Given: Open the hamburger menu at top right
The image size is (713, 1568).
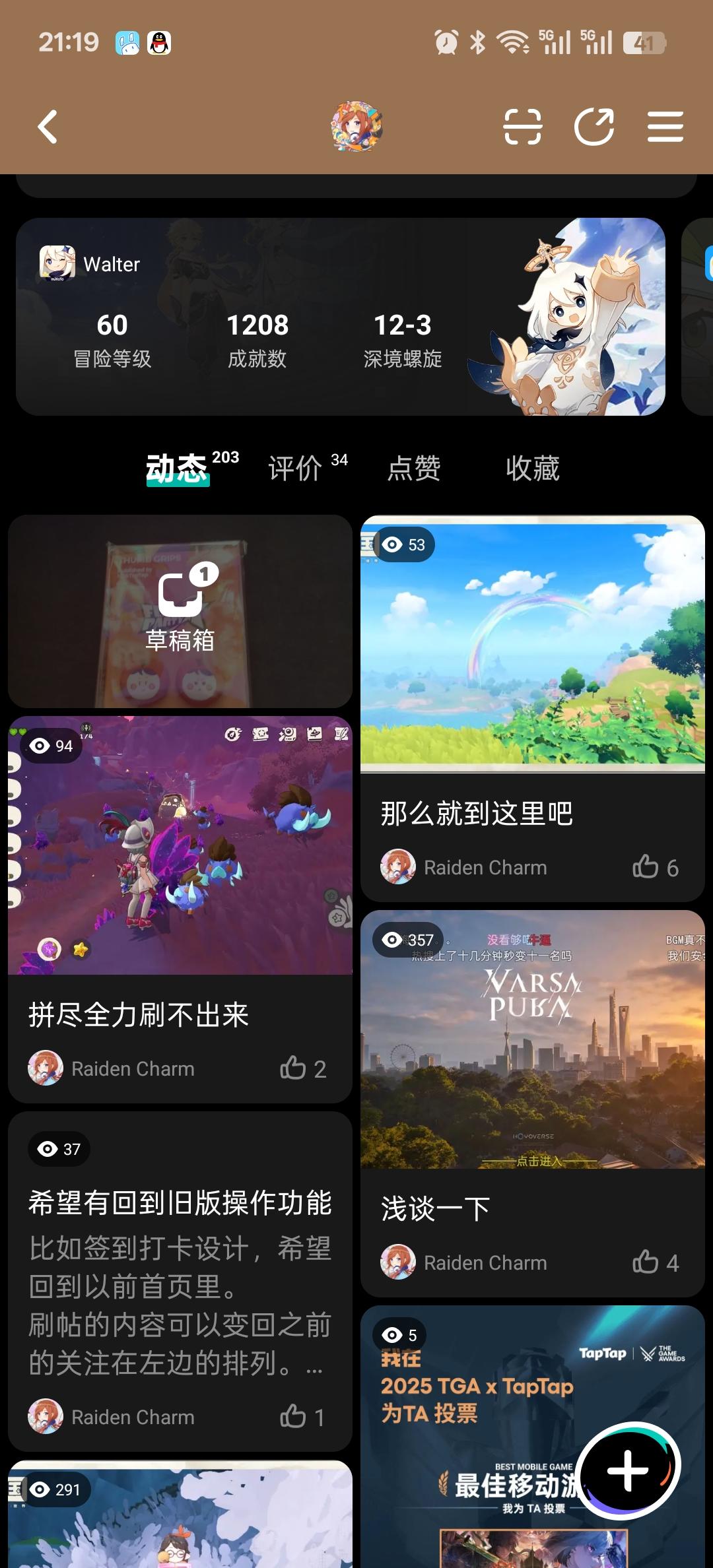Looking at the screenshot, I should pyautogui.click(x=664, y=127).
